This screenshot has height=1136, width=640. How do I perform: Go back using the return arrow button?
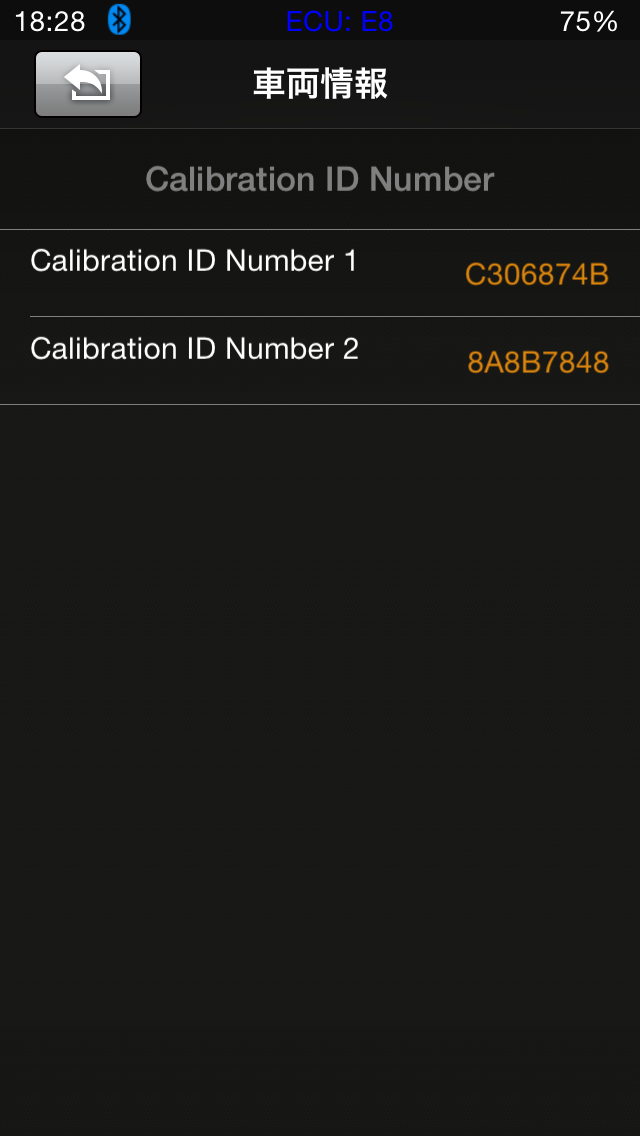[88, 84]
